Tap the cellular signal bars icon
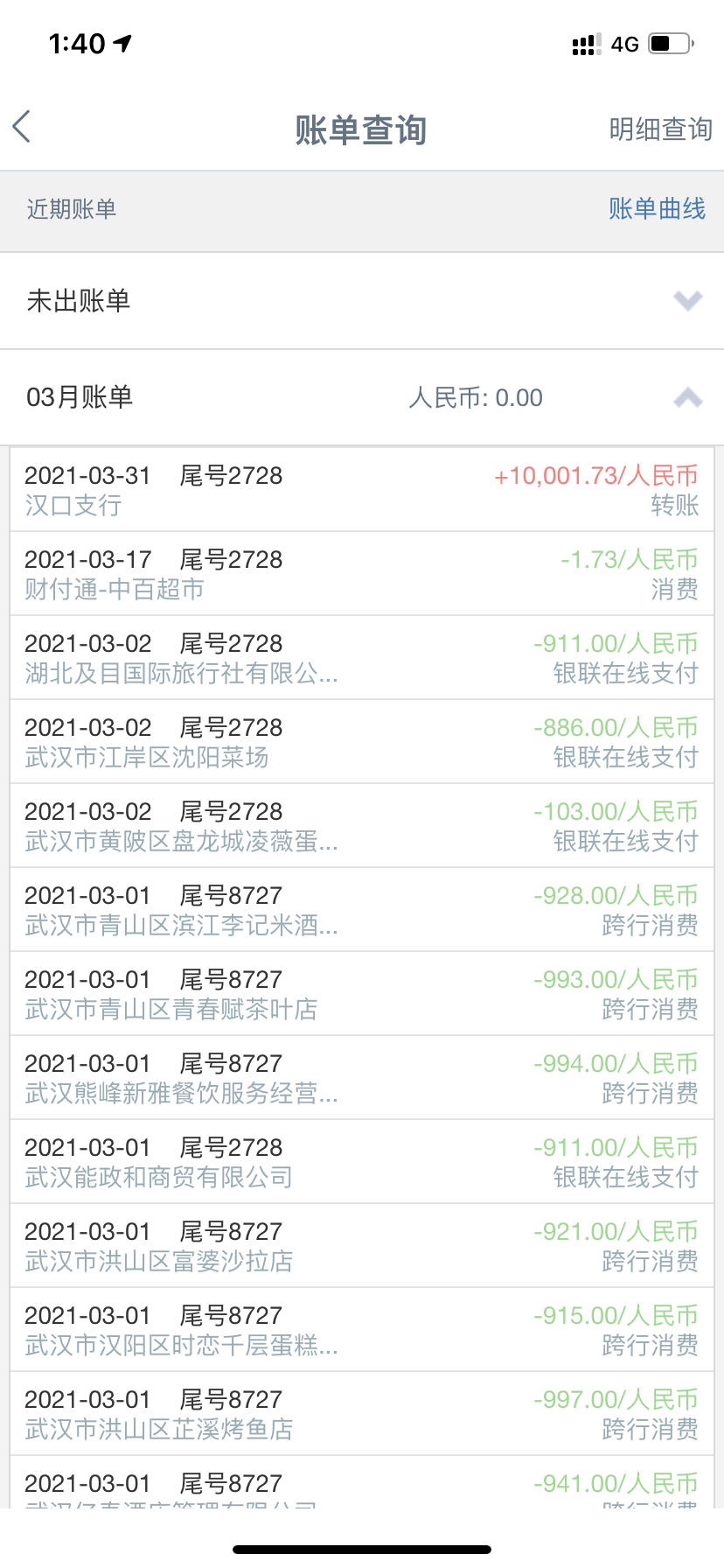This screenshot has width=724, height=1568. tap(584, 43)
